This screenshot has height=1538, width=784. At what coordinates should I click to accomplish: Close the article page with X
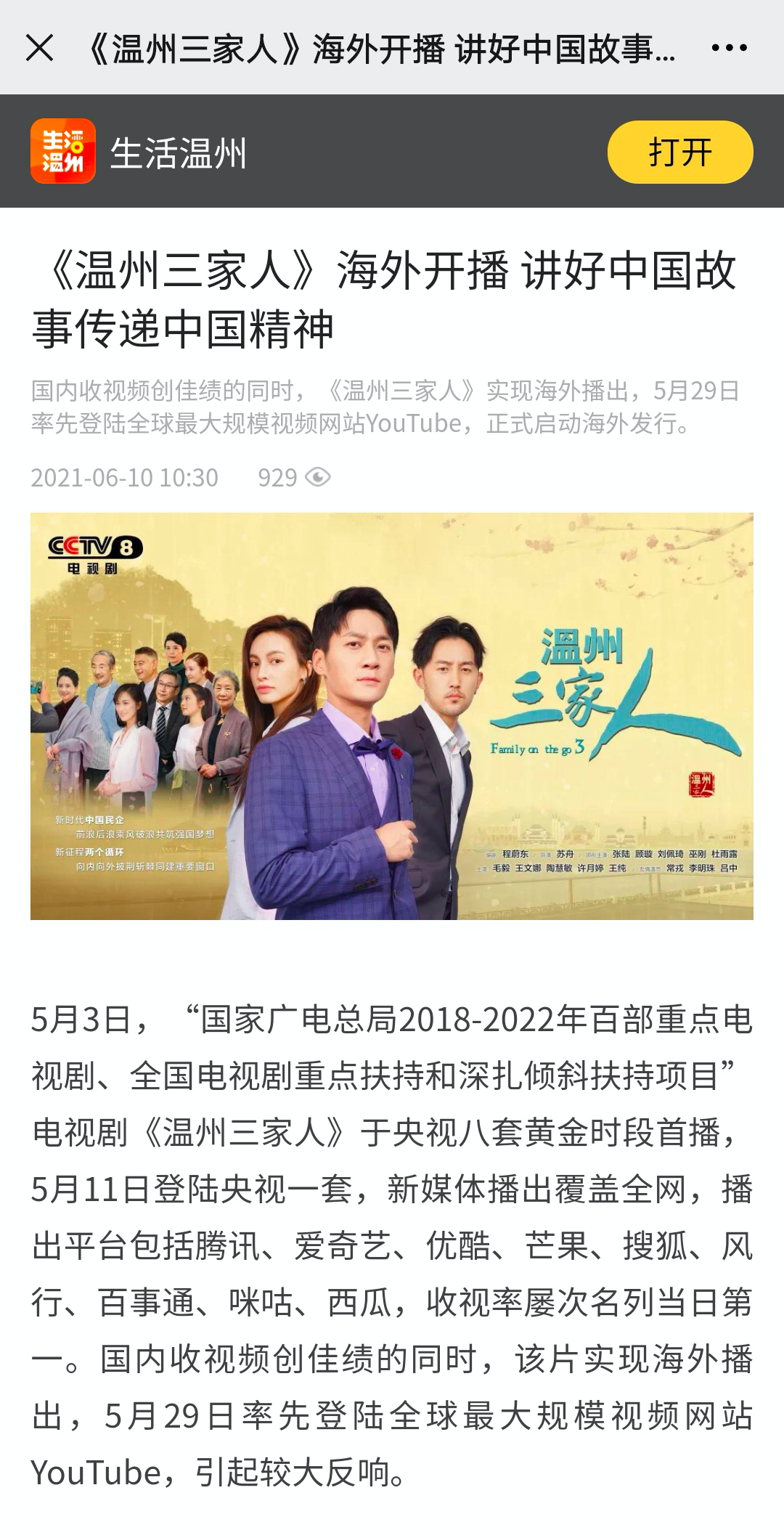coord(39,49)
